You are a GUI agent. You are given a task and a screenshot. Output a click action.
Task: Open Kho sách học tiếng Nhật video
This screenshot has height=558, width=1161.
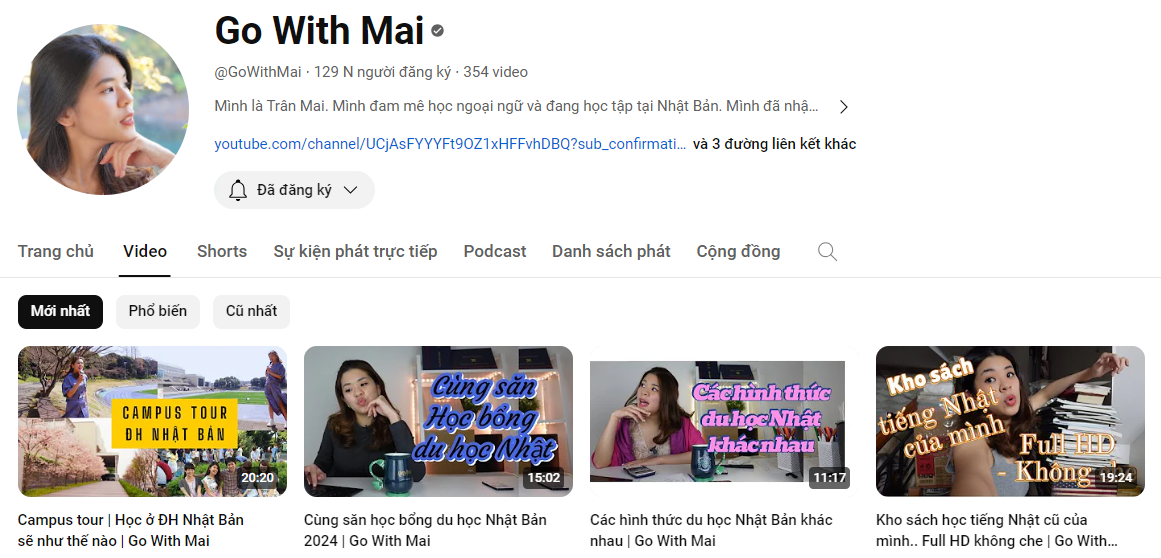[x=1010, y=421]
